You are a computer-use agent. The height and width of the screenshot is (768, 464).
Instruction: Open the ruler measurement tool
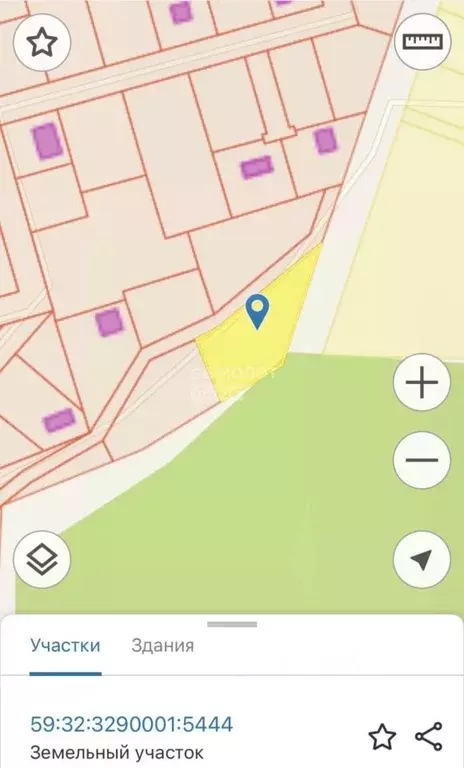point(422,42)
